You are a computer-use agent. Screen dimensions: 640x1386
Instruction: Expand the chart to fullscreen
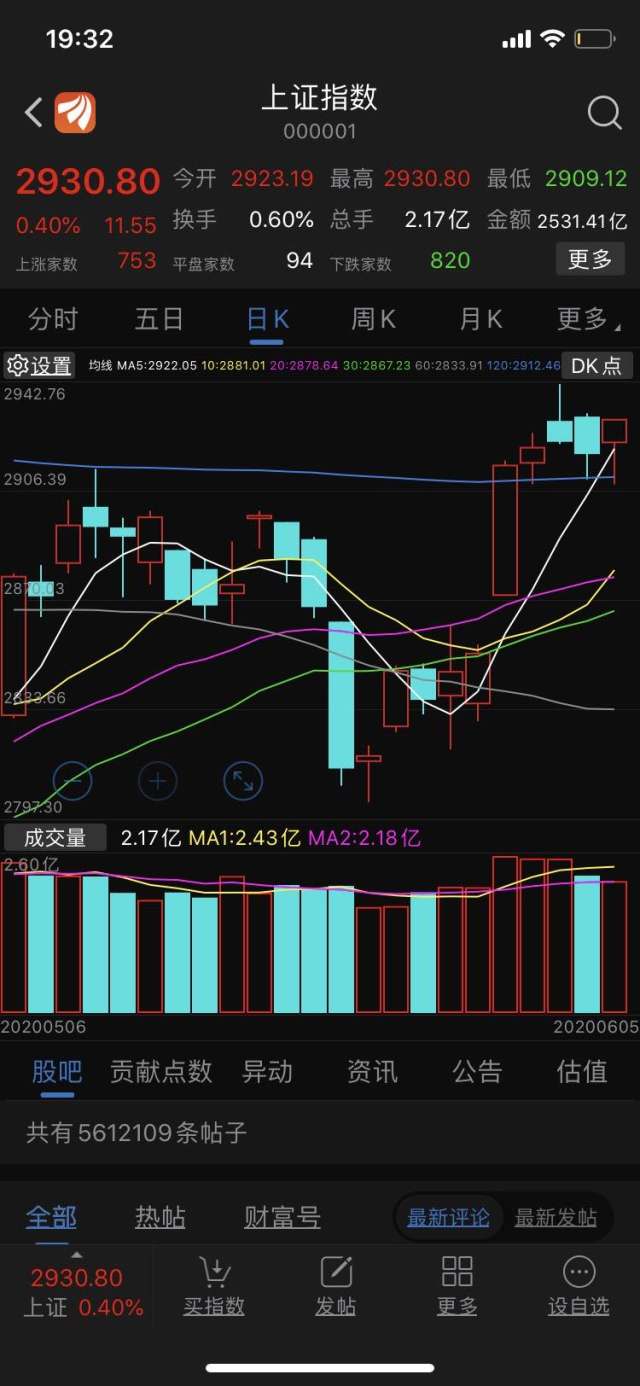pos(243,780)
